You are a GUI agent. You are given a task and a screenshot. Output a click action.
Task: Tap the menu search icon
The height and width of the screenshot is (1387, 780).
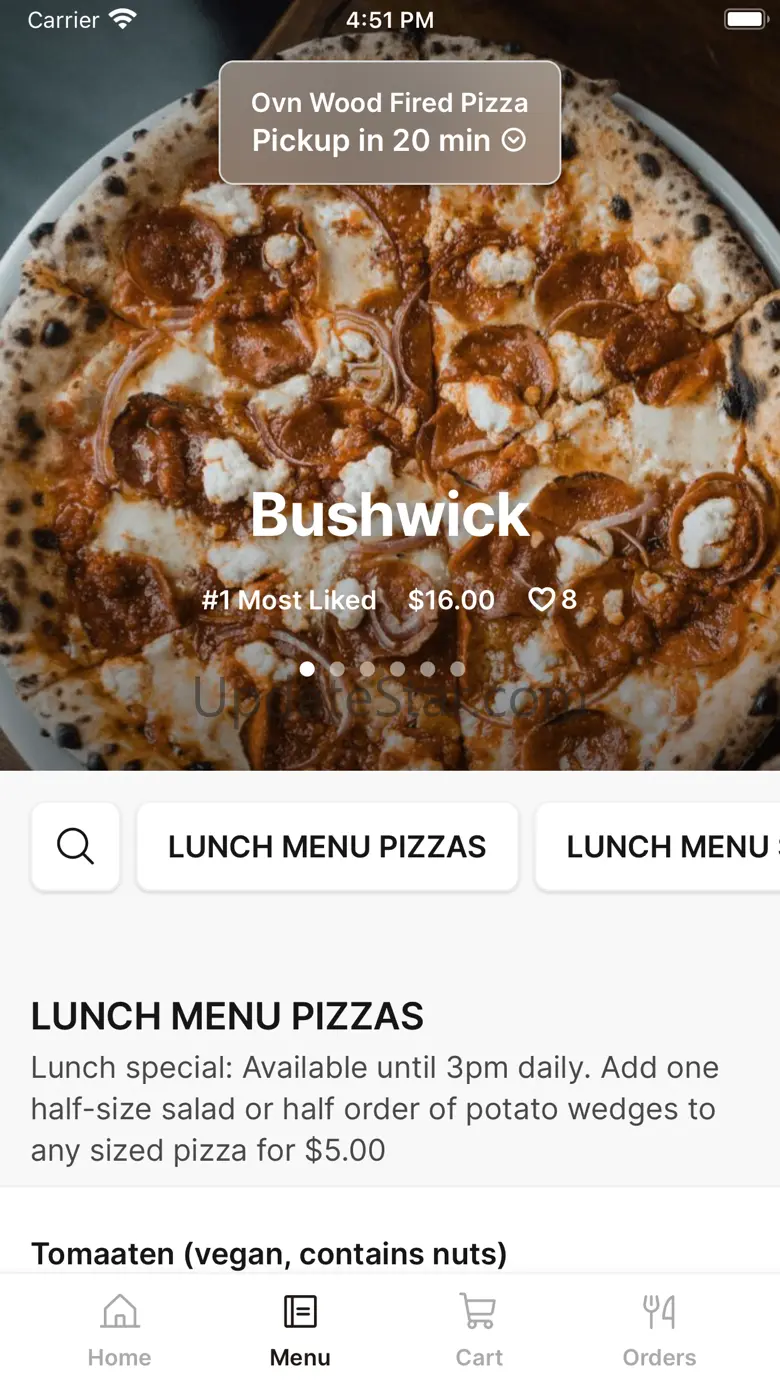pyautogui.click(x=76, y=846)
